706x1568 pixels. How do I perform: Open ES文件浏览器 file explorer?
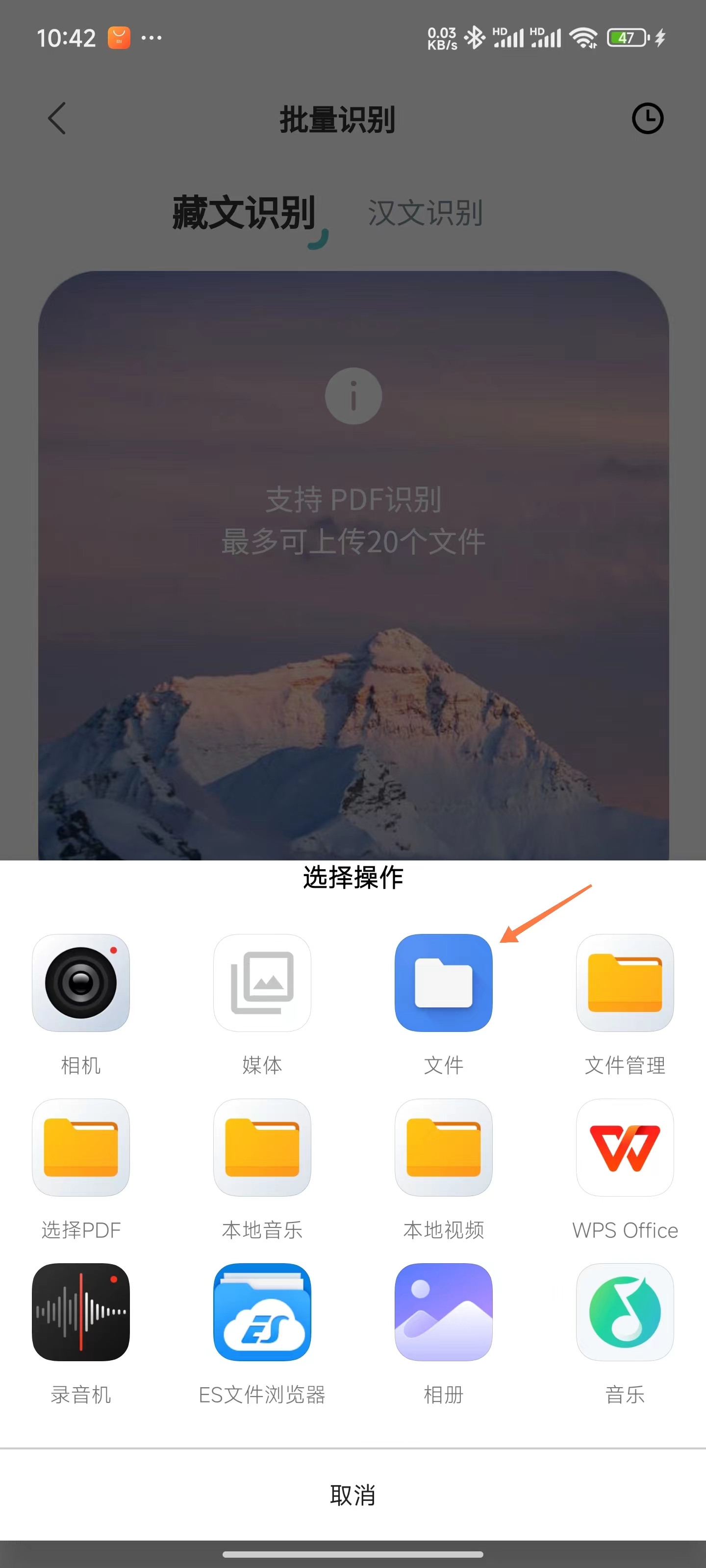tap(262, 1312)
